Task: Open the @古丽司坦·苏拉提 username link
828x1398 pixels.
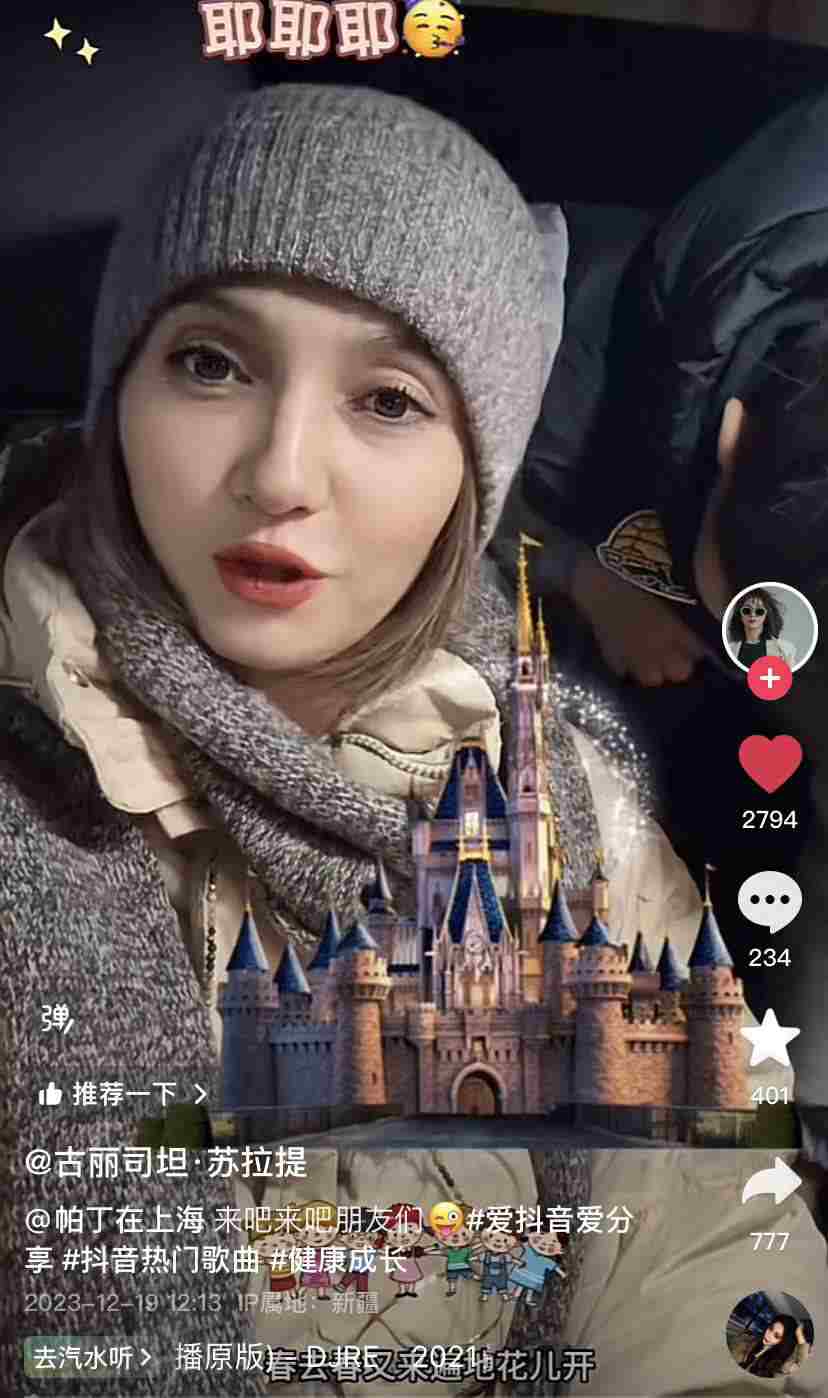Action: [x=166, y=1162]
